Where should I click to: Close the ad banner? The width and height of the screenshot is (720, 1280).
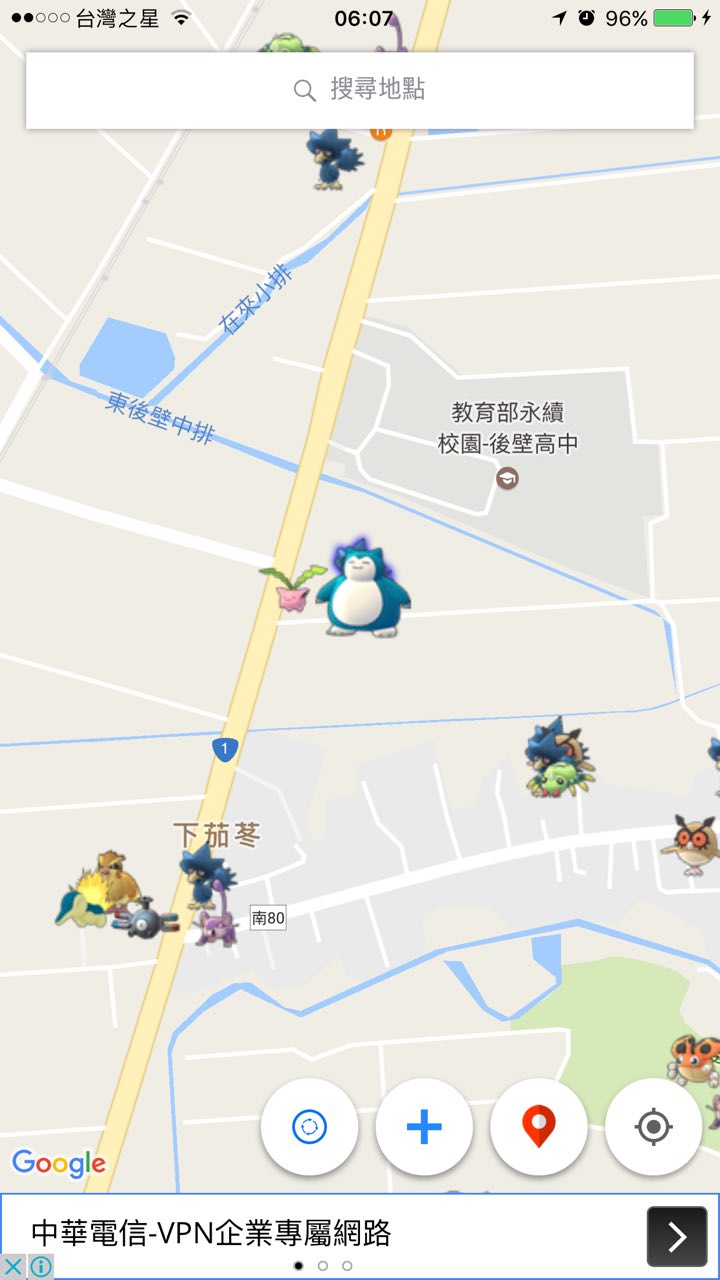[x=13, y=1267]
